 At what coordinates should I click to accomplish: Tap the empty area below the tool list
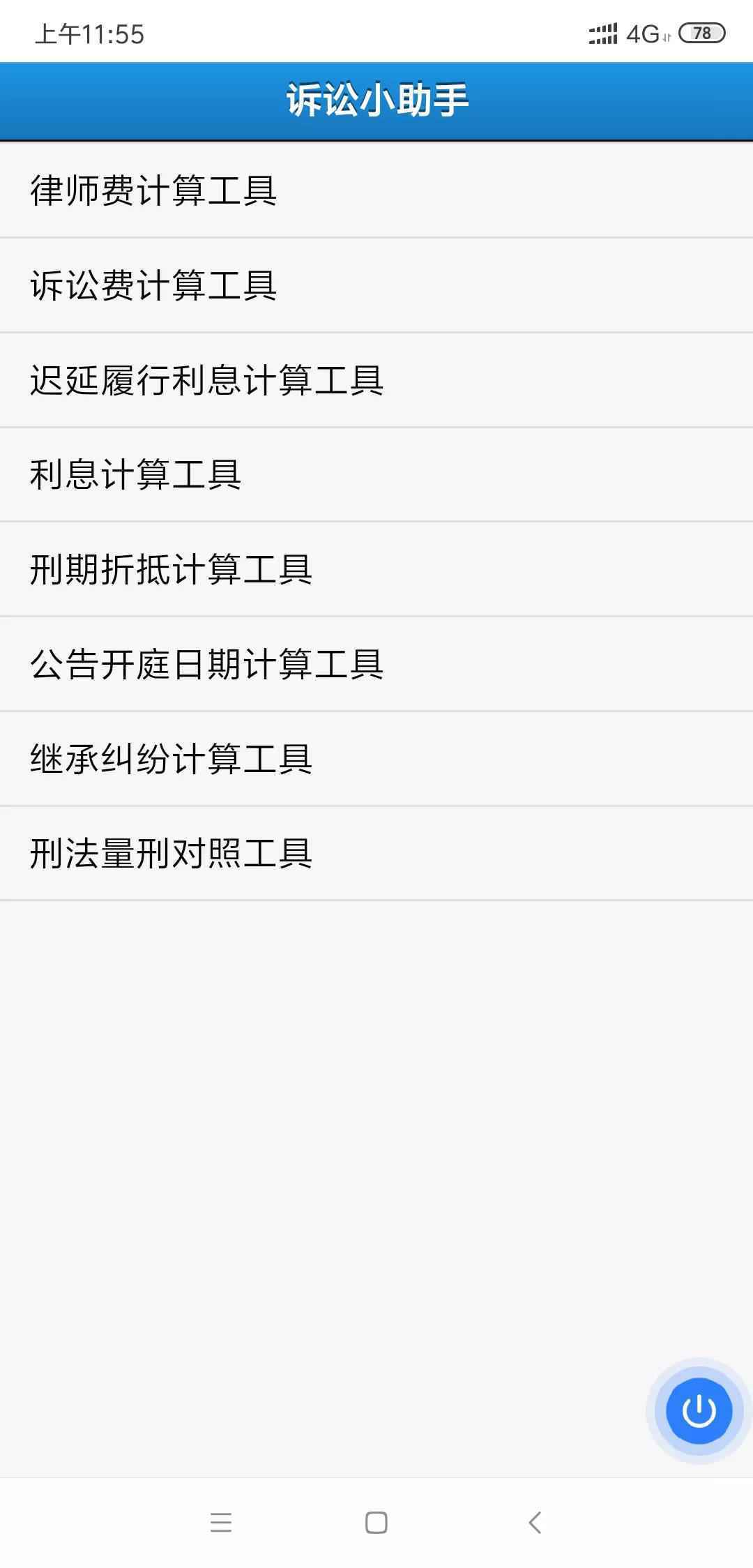coord(376,1116)
